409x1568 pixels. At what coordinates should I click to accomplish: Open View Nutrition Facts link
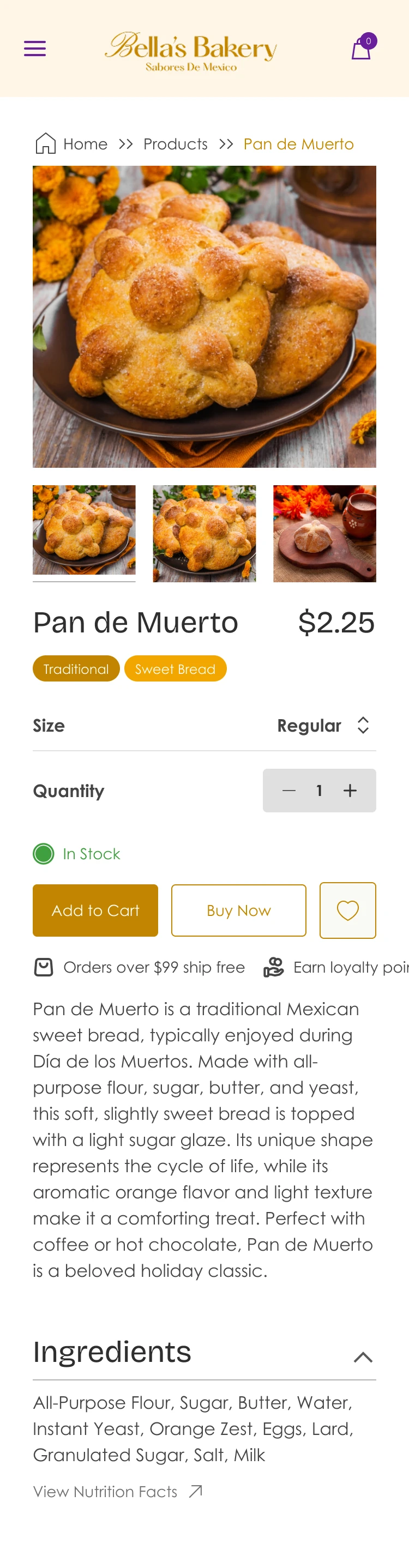coord(117,1492)
